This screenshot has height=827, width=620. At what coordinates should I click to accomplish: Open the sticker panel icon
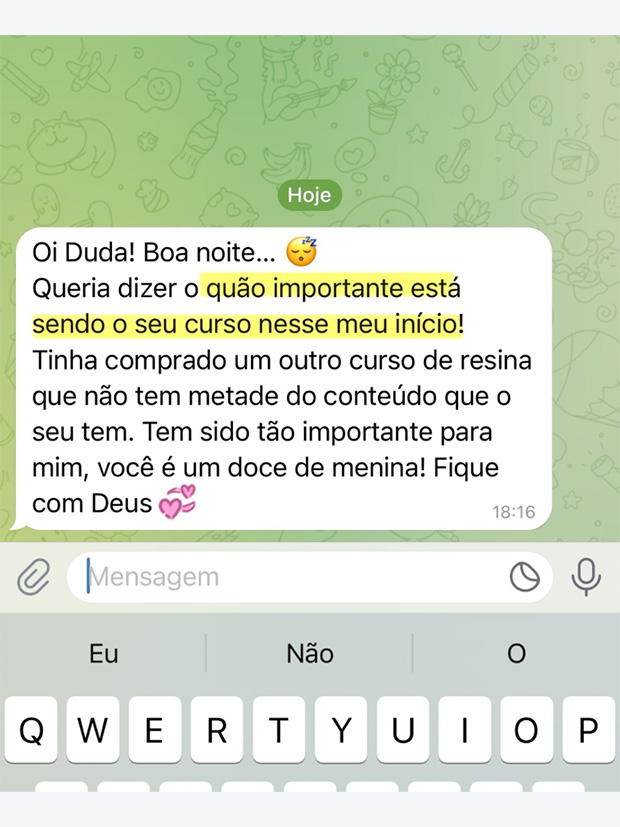524,577
